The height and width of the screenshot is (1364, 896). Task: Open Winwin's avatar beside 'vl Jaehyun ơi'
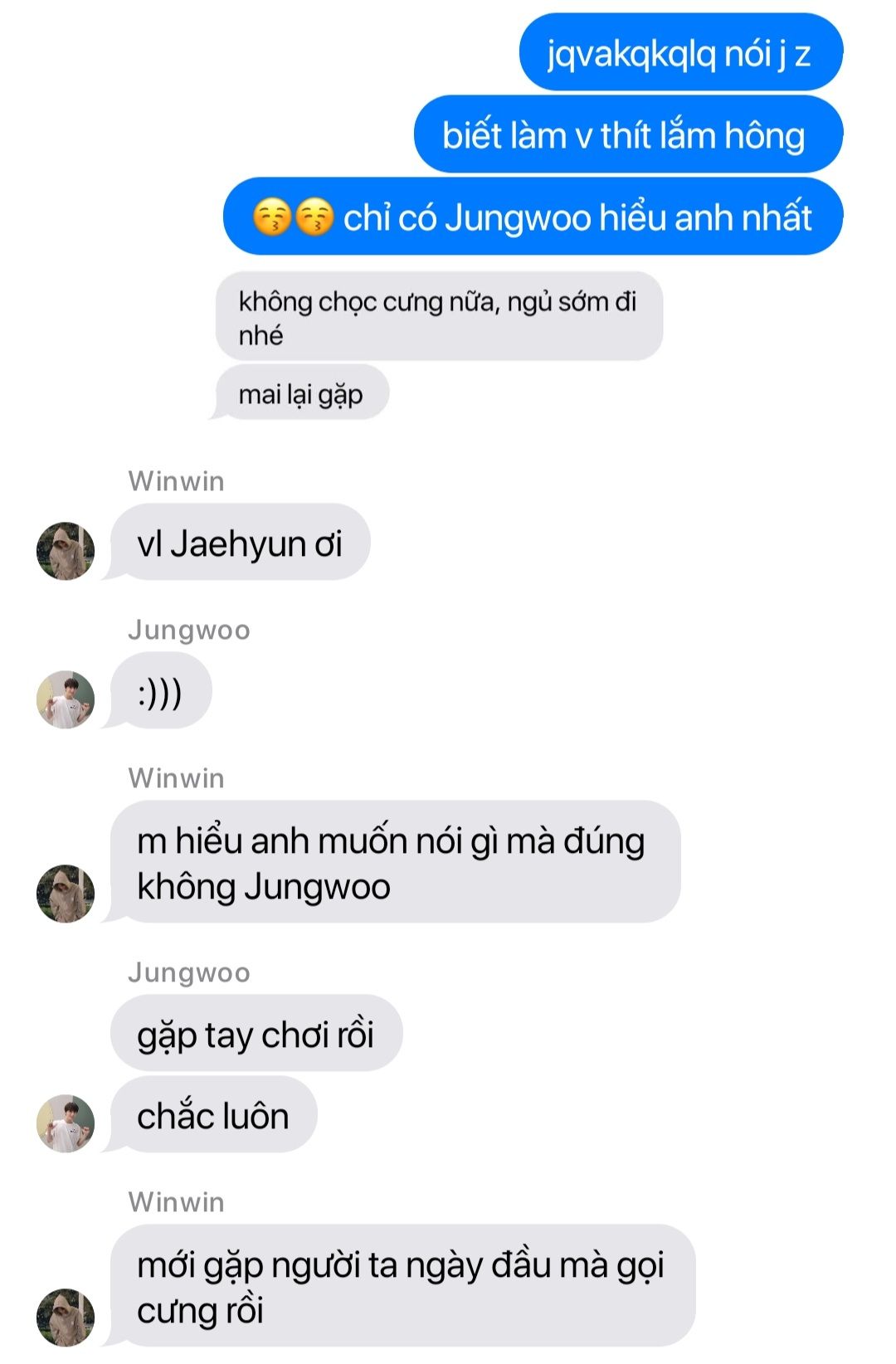(66, 551)
